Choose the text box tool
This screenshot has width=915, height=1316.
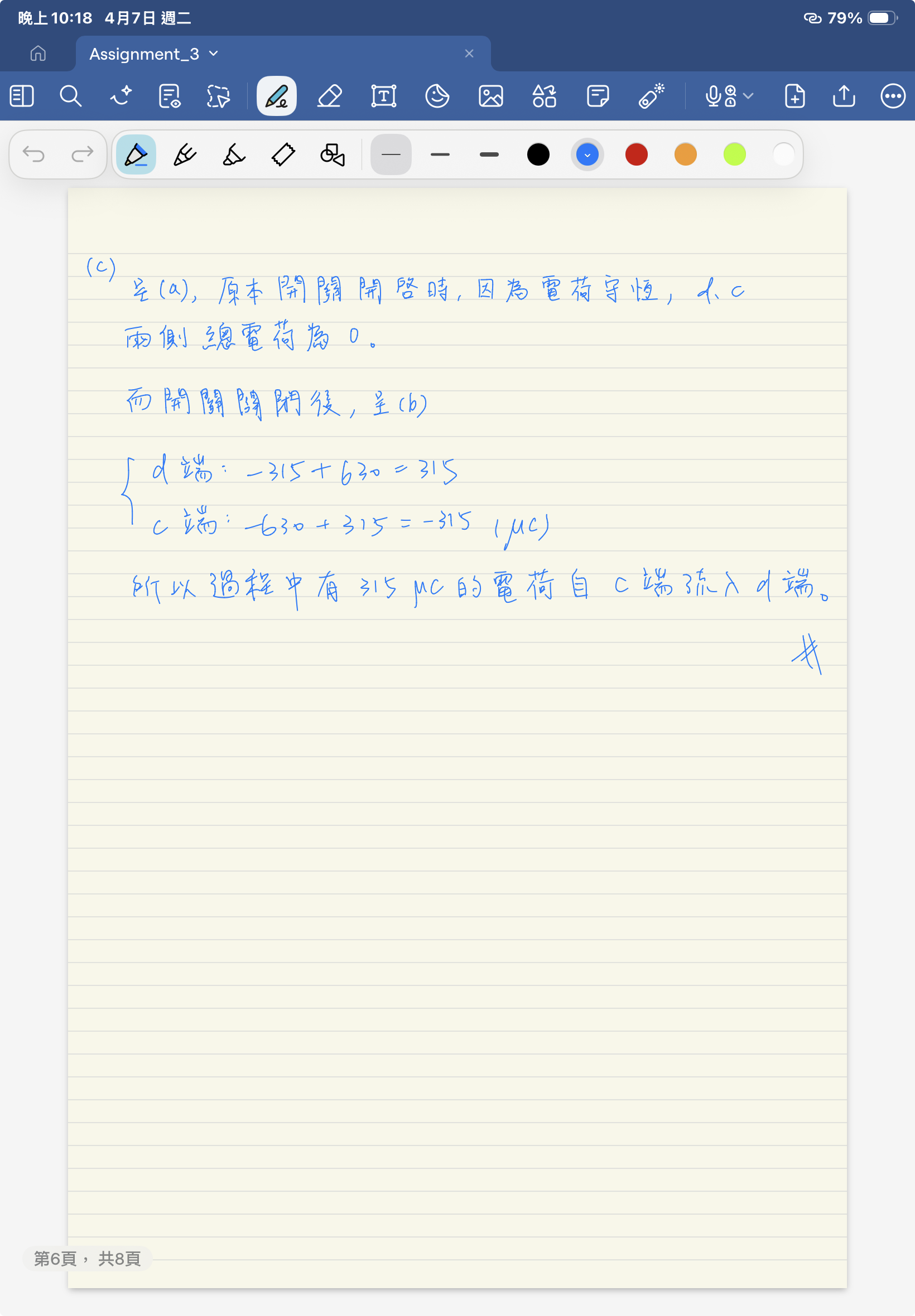(x=383, y=96)
